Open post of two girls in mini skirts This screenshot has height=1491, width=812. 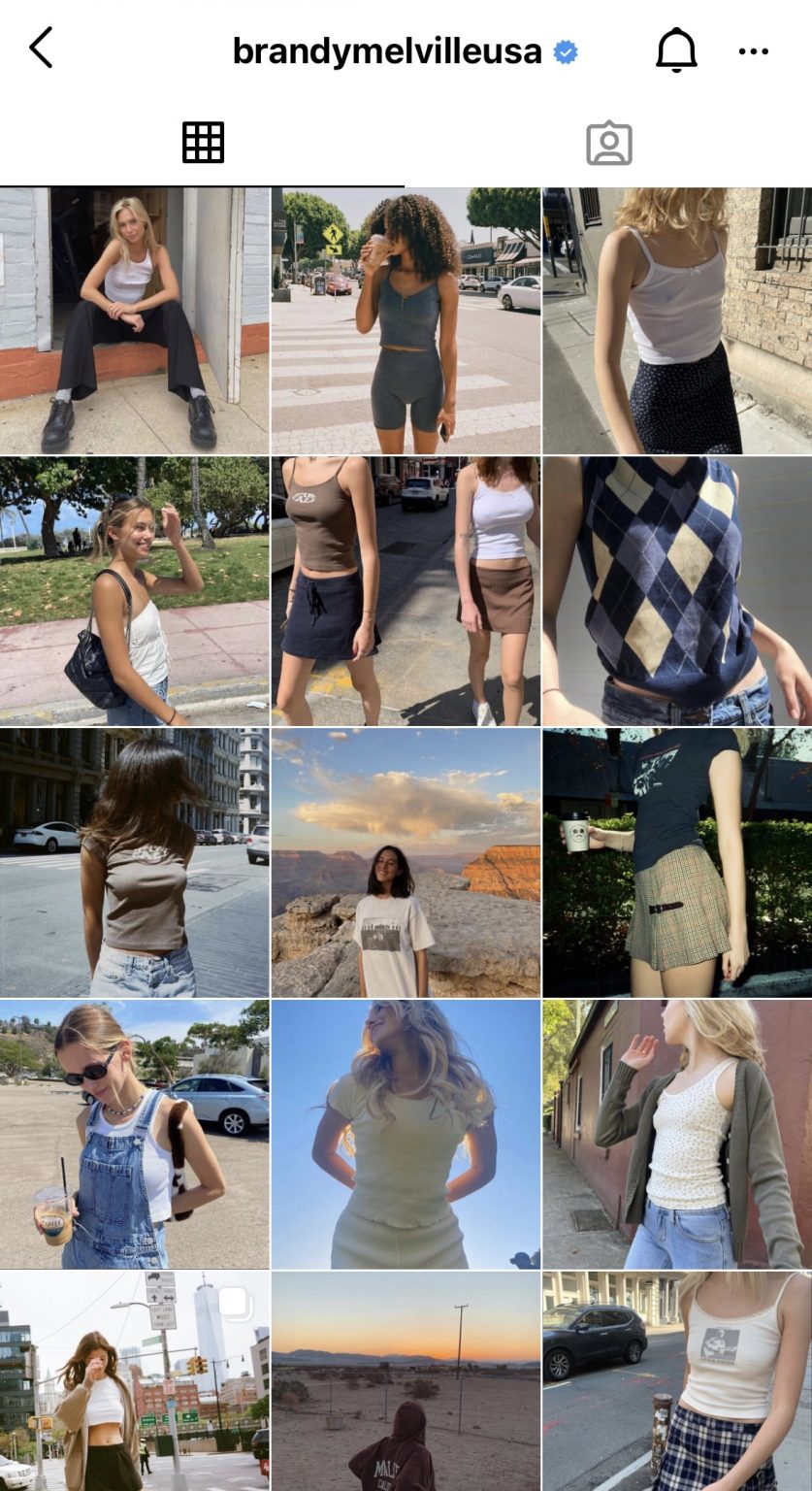(406, 591)
